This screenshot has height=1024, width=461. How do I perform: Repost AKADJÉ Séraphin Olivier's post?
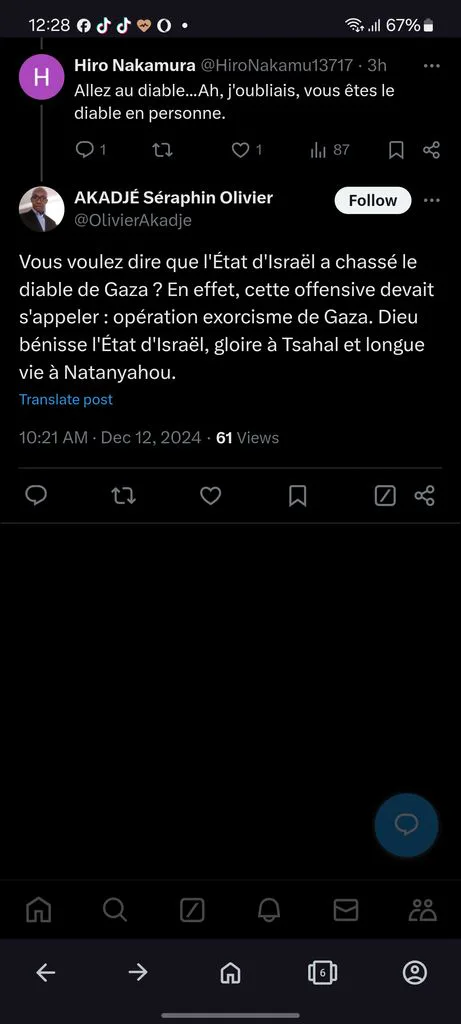coord(123,496)
